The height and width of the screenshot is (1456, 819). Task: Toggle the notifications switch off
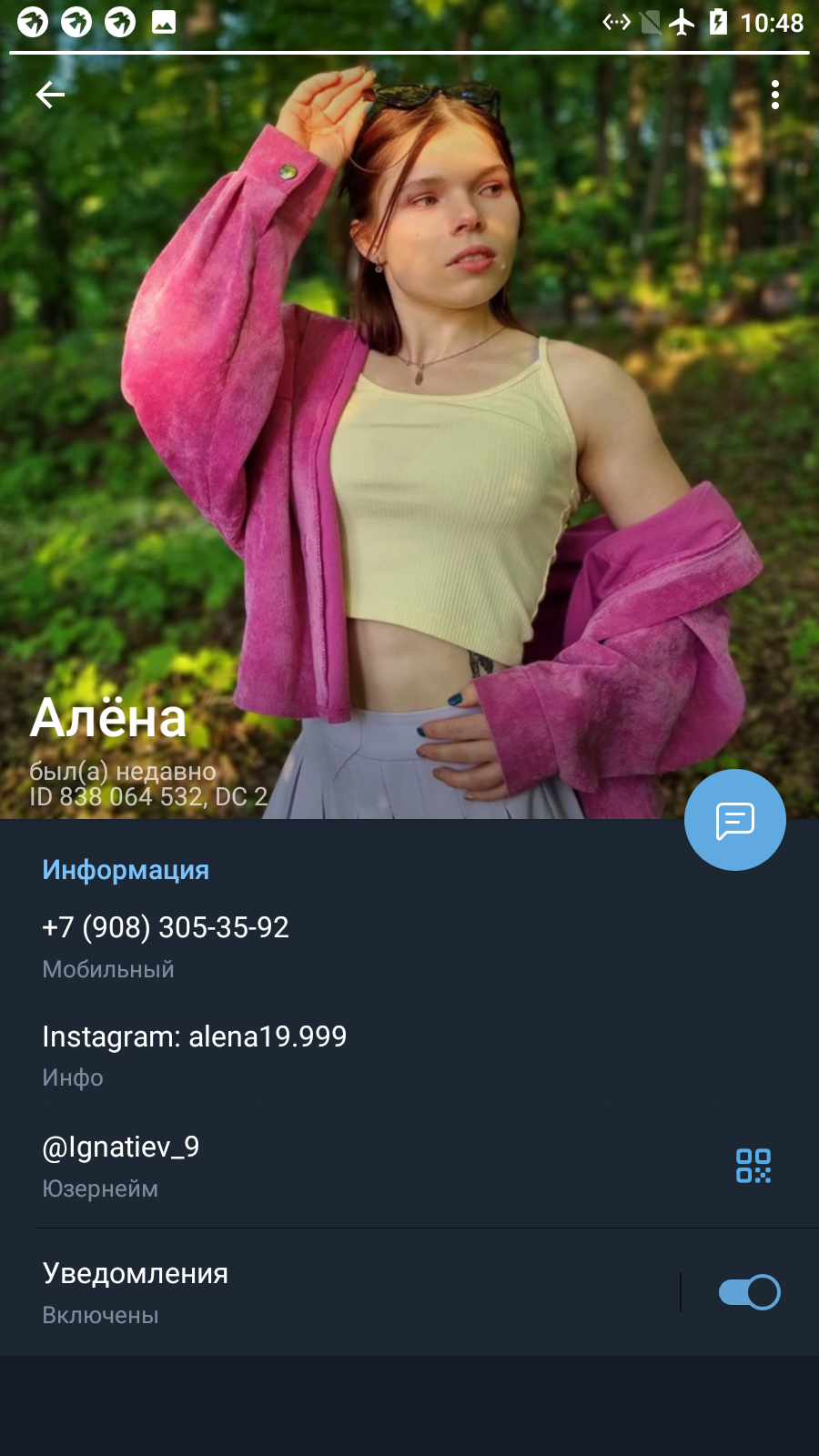(750, 1292)
